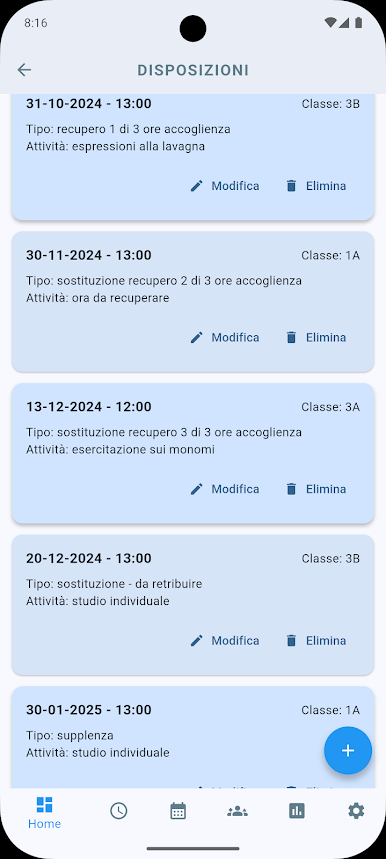Delete the 20-12-2024 class 3B entry
Image resolution: width=386 pixels, height=859 pixels.
tap(316, 640)
